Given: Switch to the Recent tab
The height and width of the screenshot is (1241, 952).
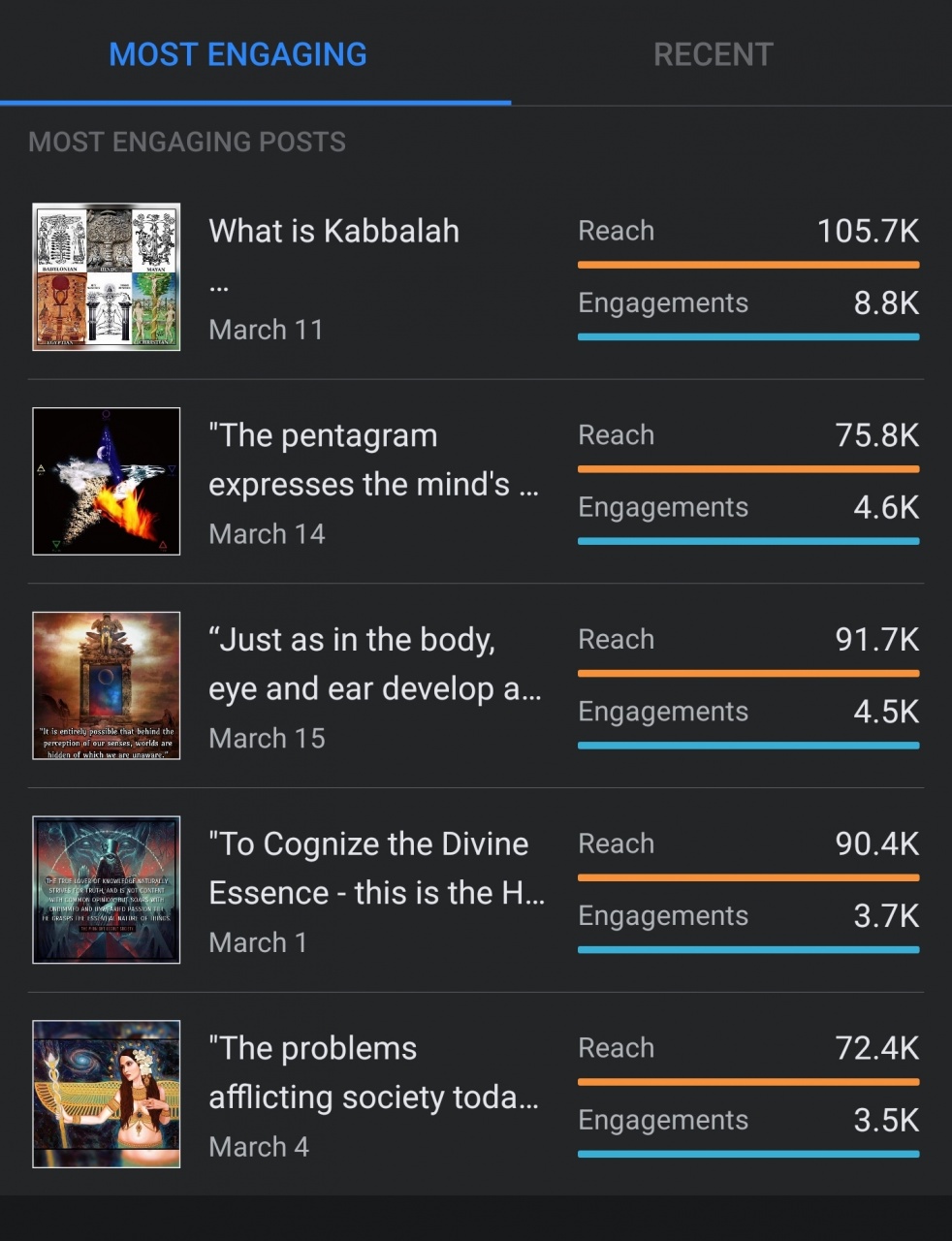Looking at the screenshot, I should 713,54.
